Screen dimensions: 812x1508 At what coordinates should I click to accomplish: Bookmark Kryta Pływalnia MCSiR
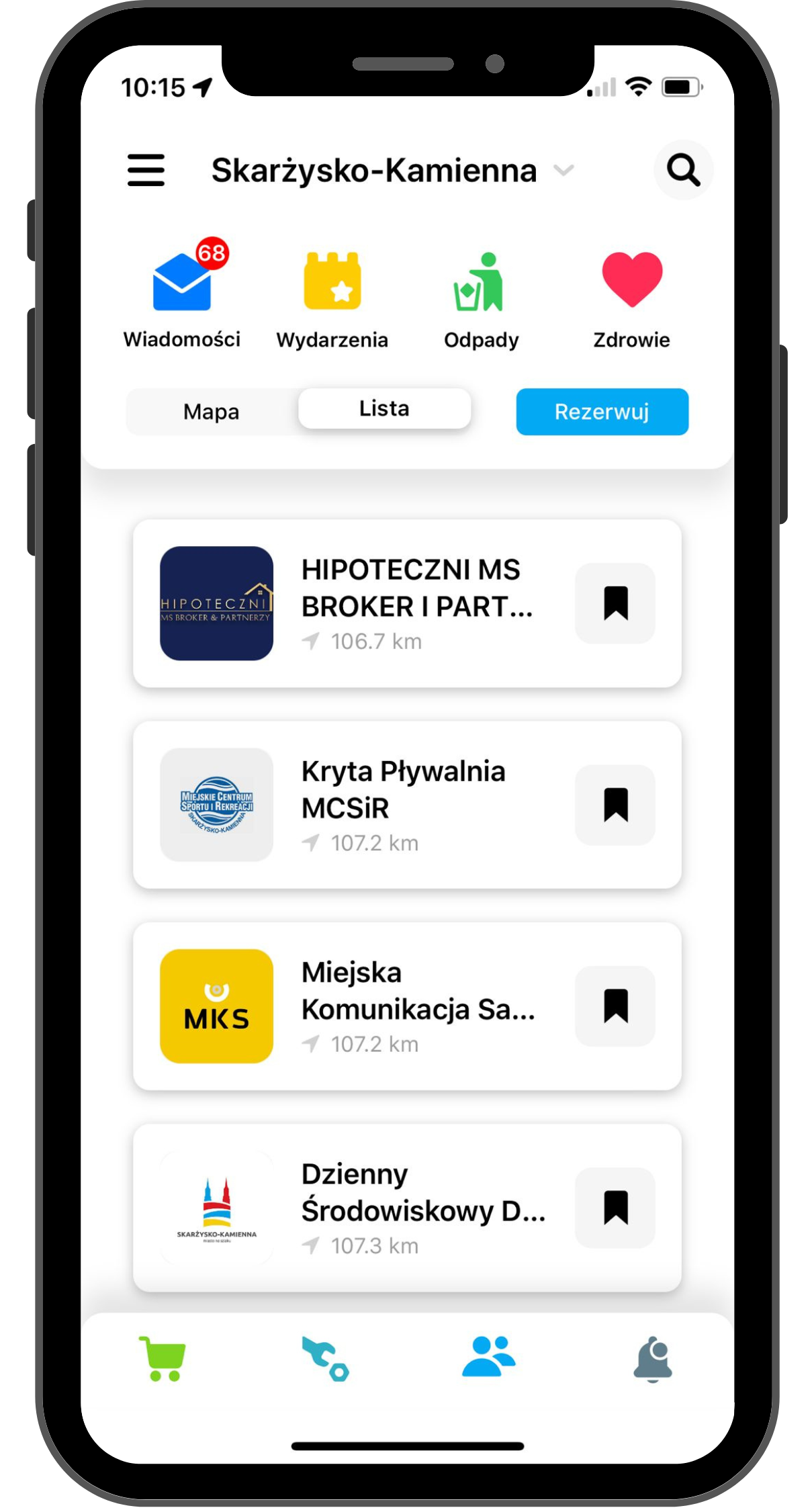pyautogui.click(x=615, y=805)
